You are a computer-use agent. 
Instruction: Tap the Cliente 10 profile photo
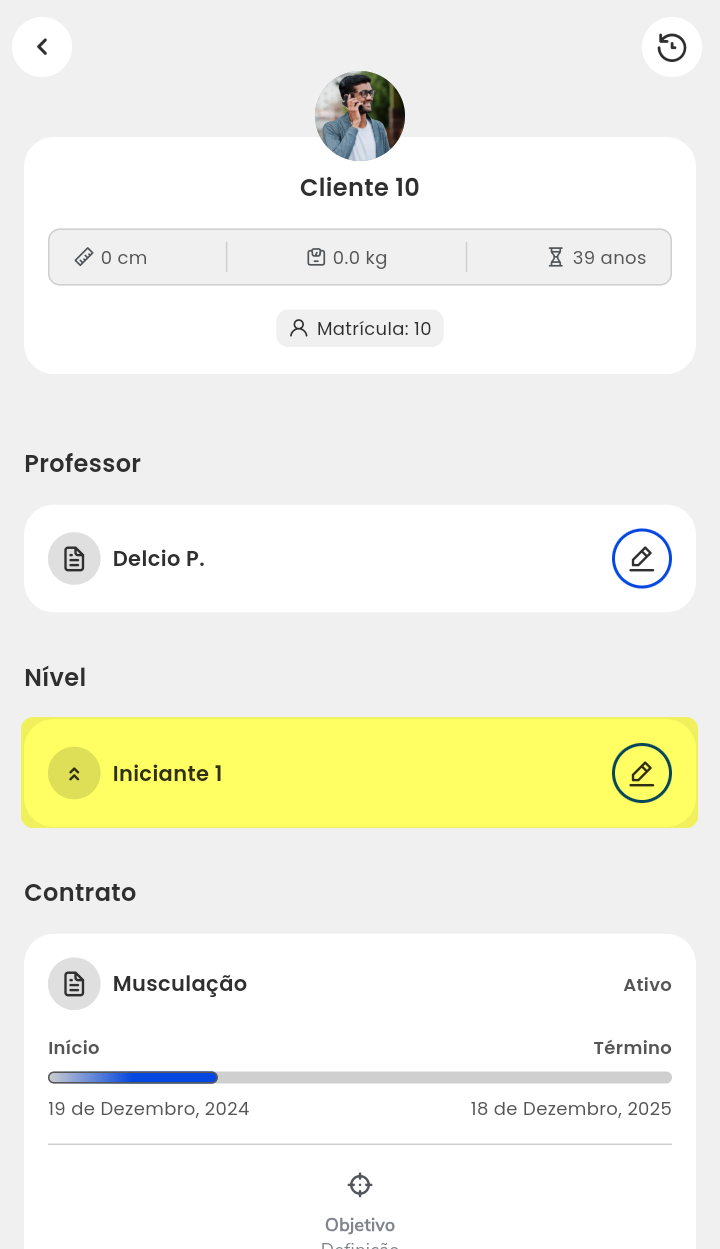(x=360, y=116)
